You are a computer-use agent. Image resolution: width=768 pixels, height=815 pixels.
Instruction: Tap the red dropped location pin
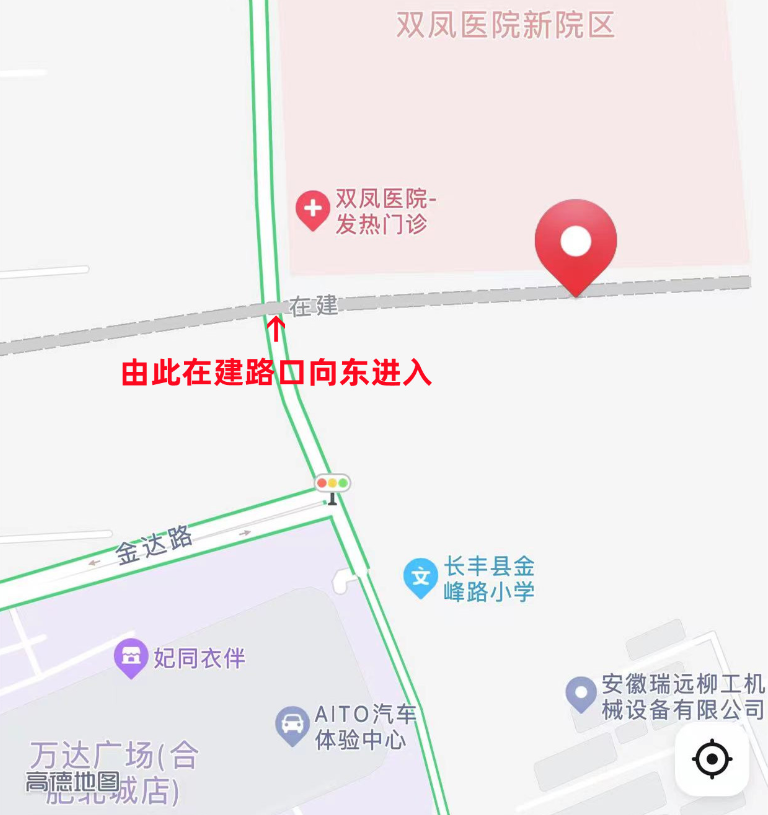[576, 244]
